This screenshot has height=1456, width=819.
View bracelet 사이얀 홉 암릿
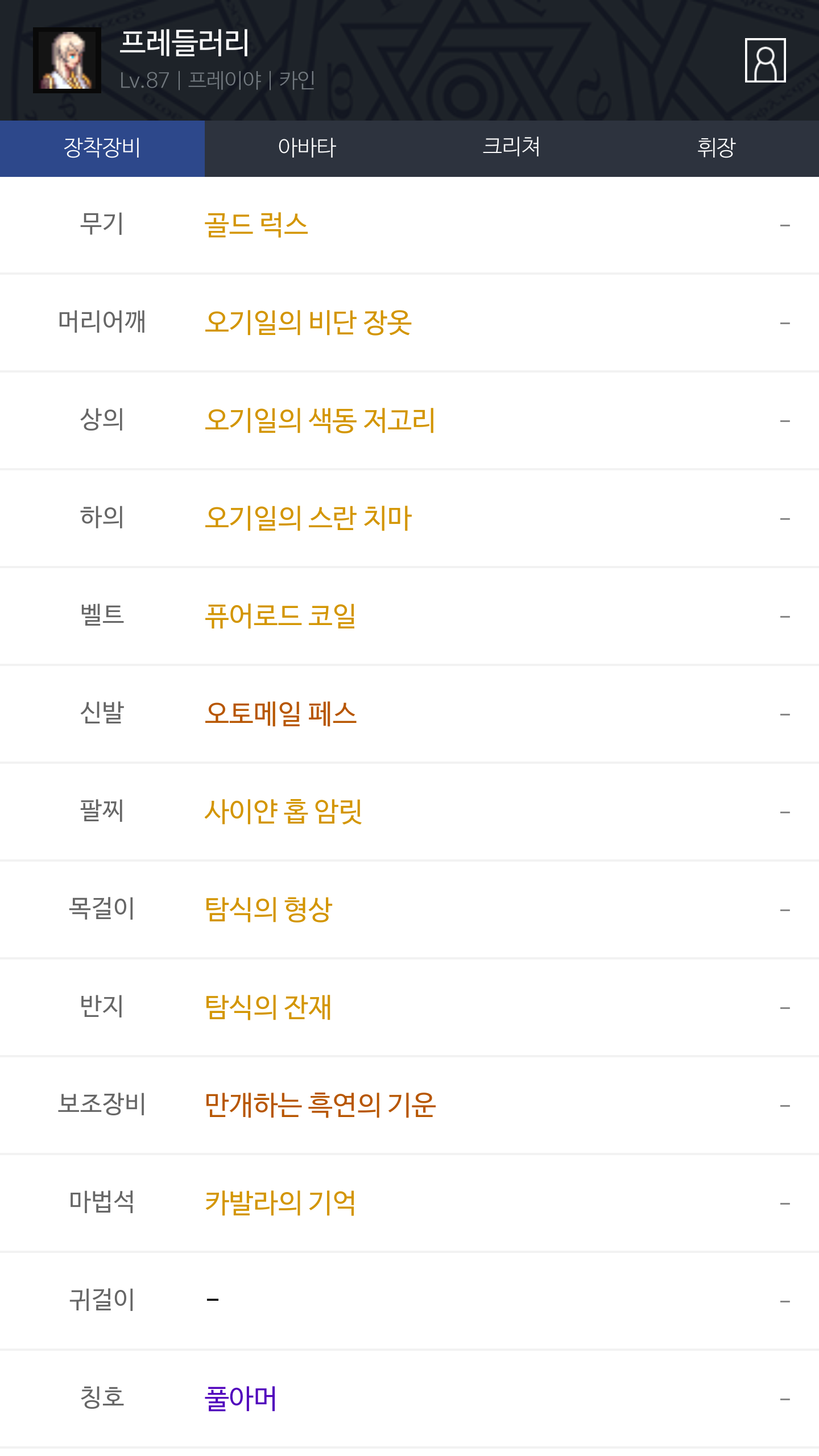[x=283, y=812]
